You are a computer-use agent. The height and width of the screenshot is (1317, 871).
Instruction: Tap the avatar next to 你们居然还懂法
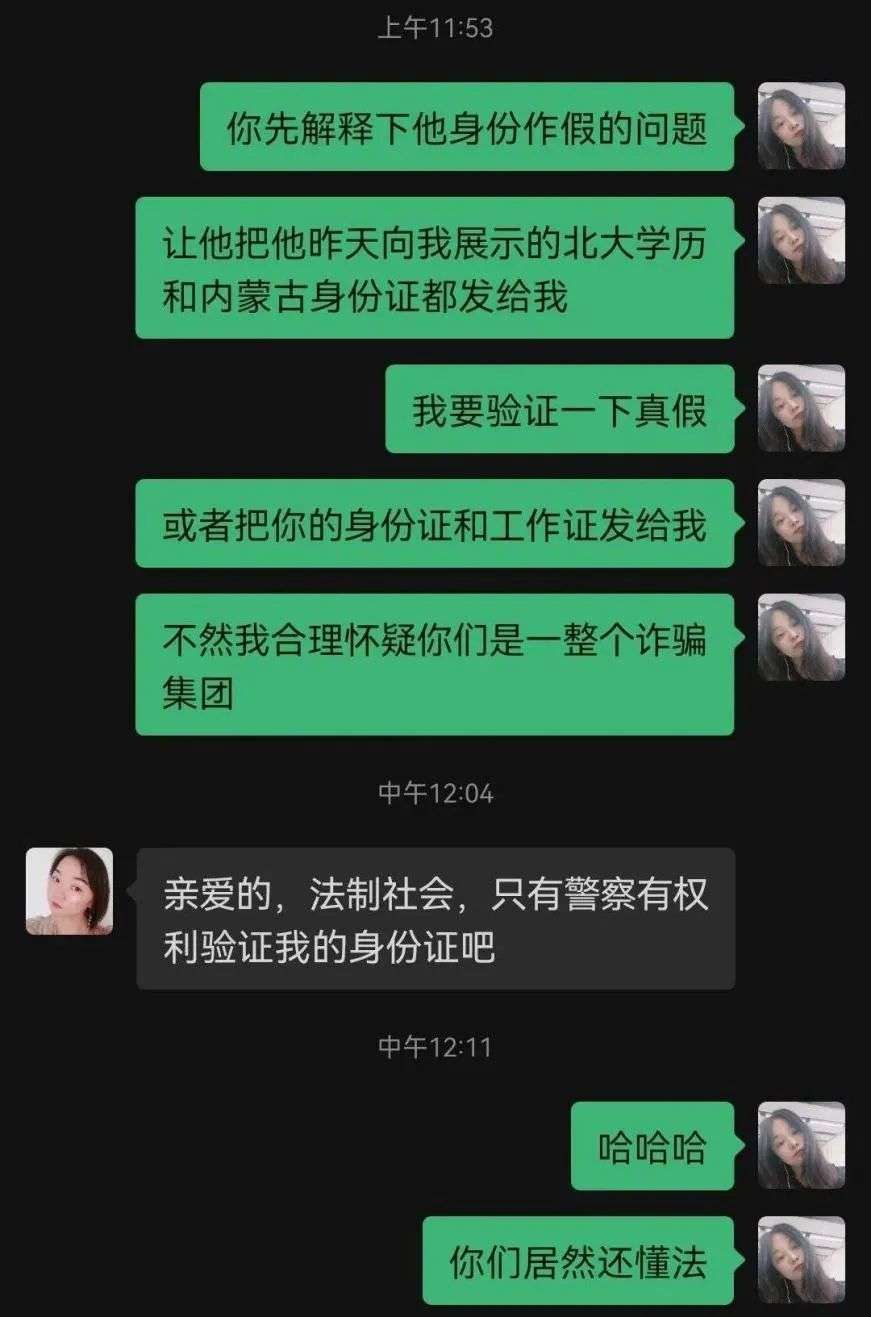pos(801,1259)
